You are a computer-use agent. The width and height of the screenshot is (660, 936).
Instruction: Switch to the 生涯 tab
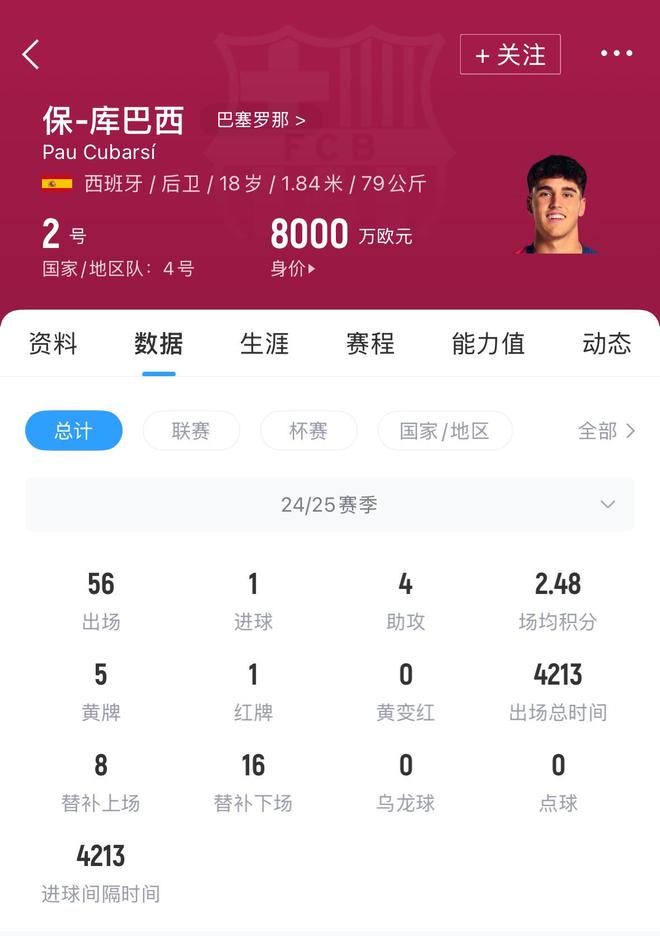[265, 344]
